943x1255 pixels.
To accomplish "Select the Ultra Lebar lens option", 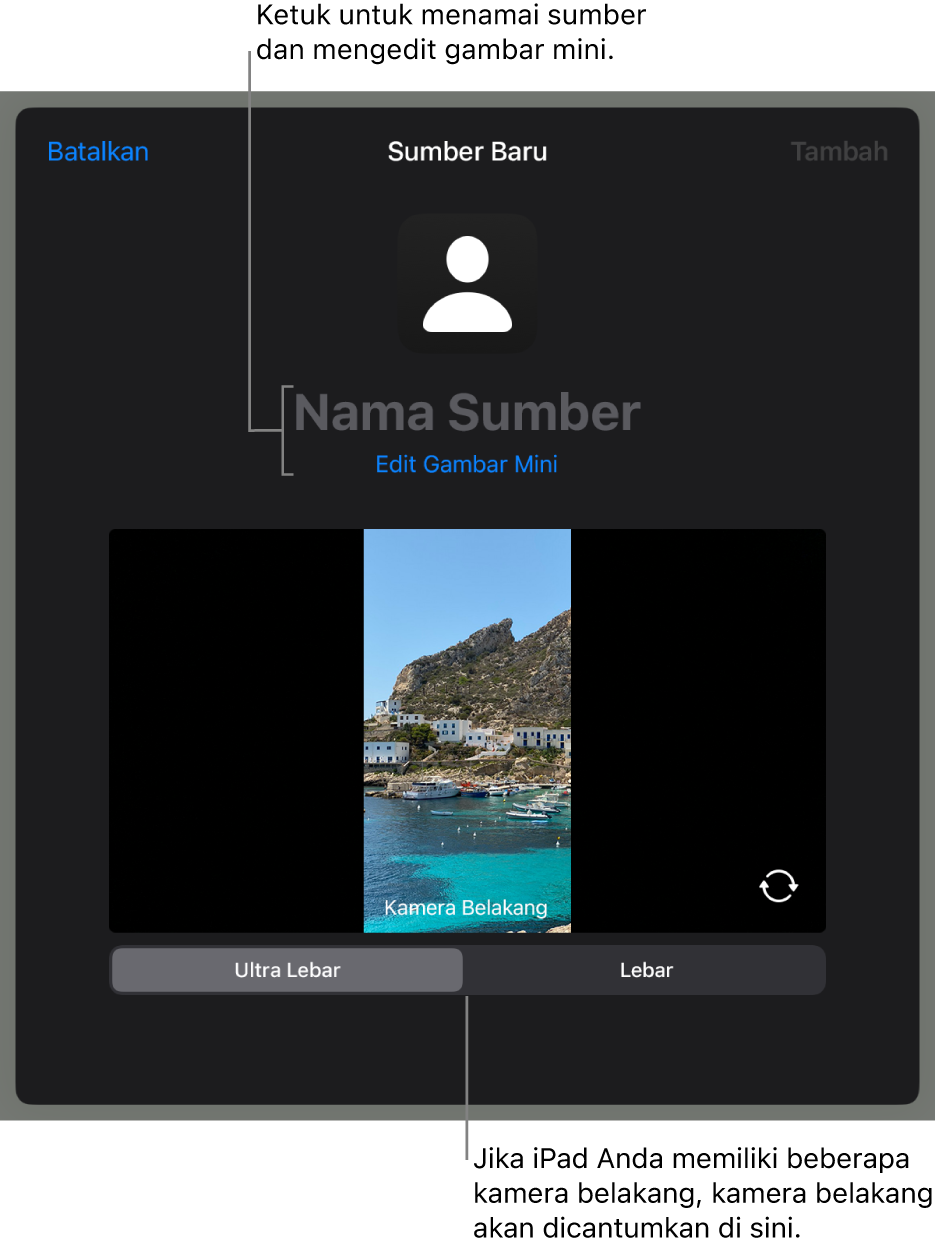I will pos(287,970).
